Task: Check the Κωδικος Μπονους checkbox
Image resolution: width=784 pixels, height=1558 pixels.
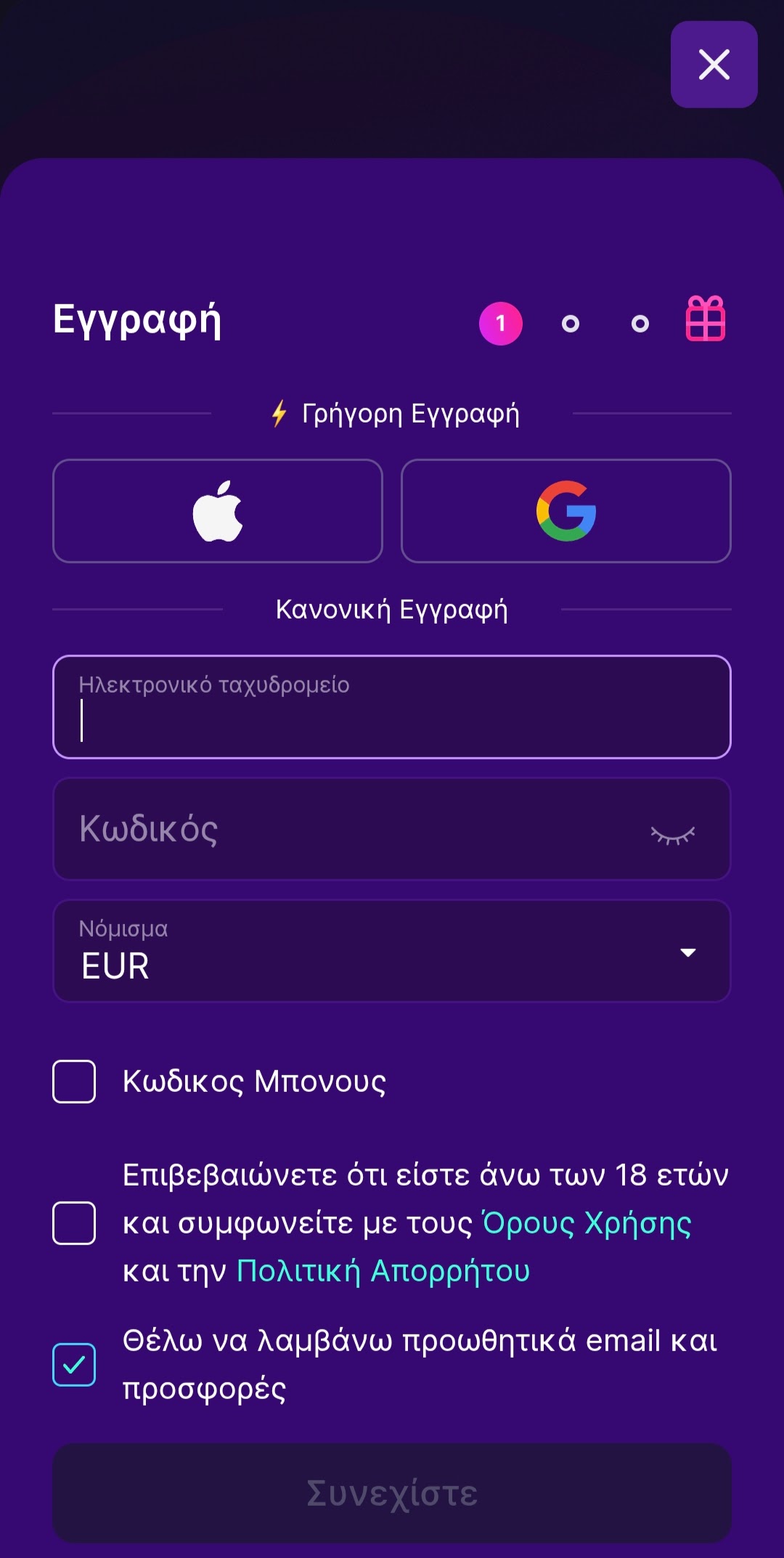Action: pyautogui.click(x=74, y=1082)
